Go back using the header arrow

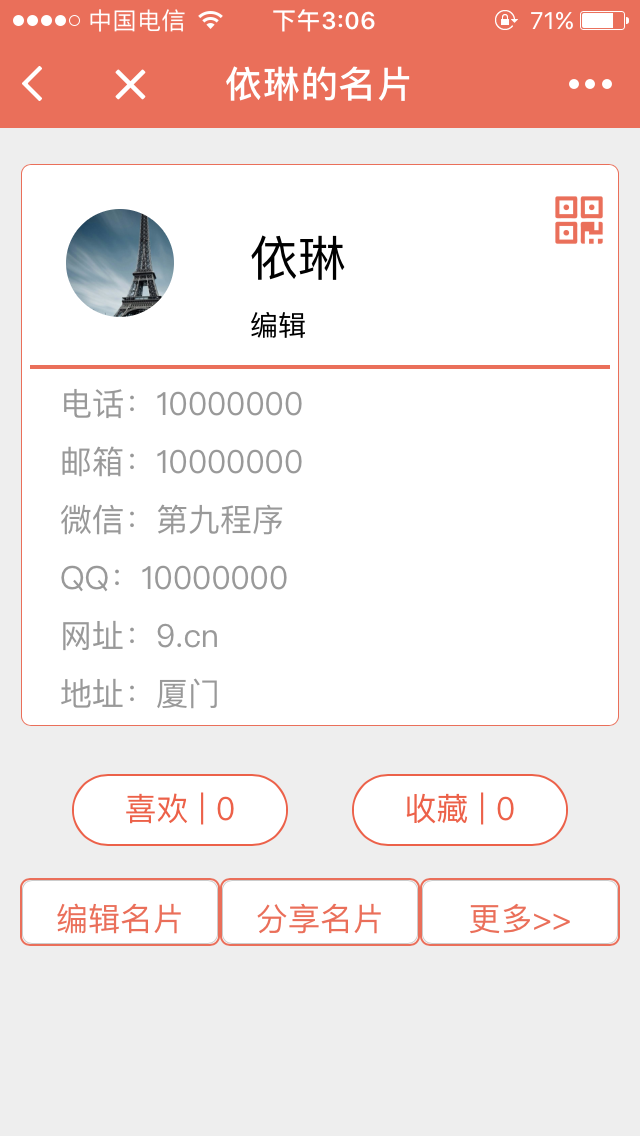pos(33,84)
